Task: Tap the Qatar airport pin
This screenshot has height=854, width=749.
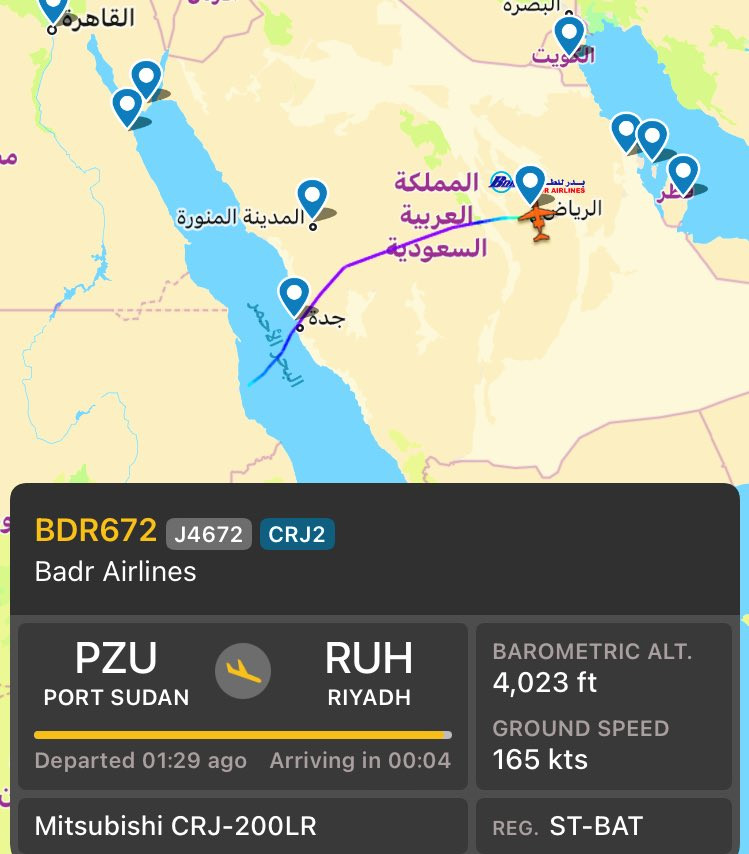Action: 683,172
